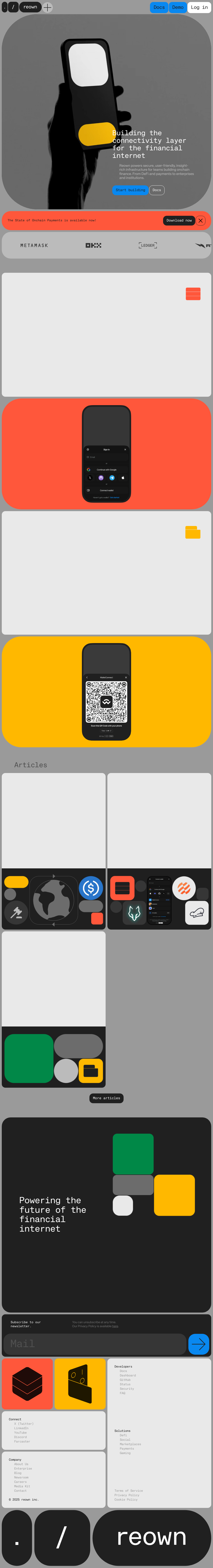Image resolution: width=213 pixels, height=1568 pixels.
Task: Open the Terms of Service link
Action: coord(128,1491)
